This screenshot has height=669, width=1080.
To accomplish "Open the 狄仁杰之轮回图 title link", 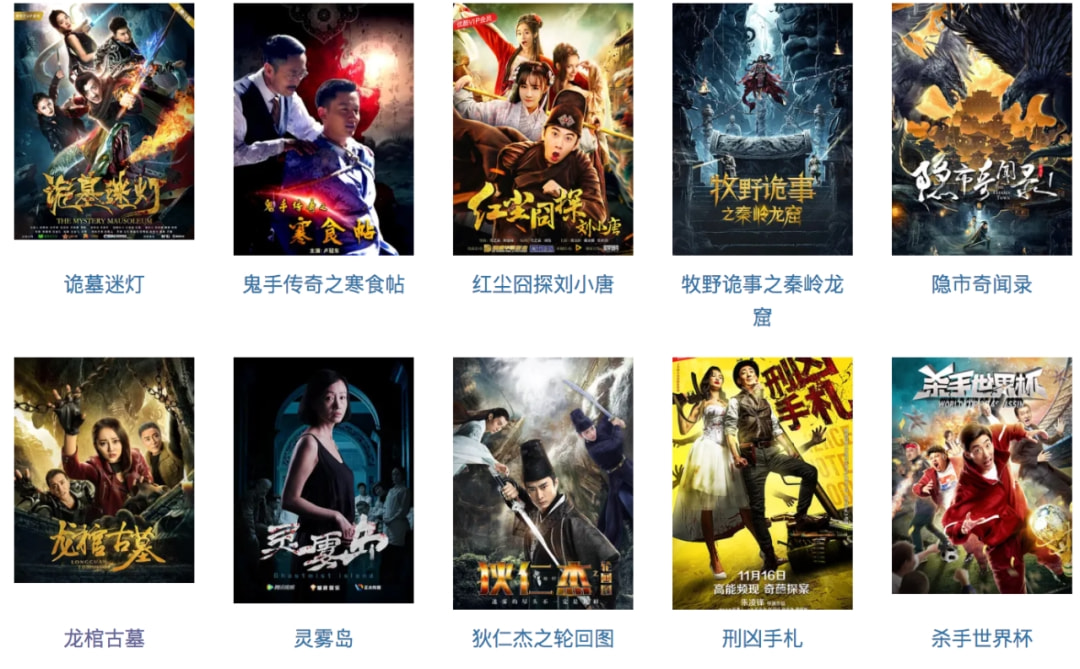I will coord(542,638).
